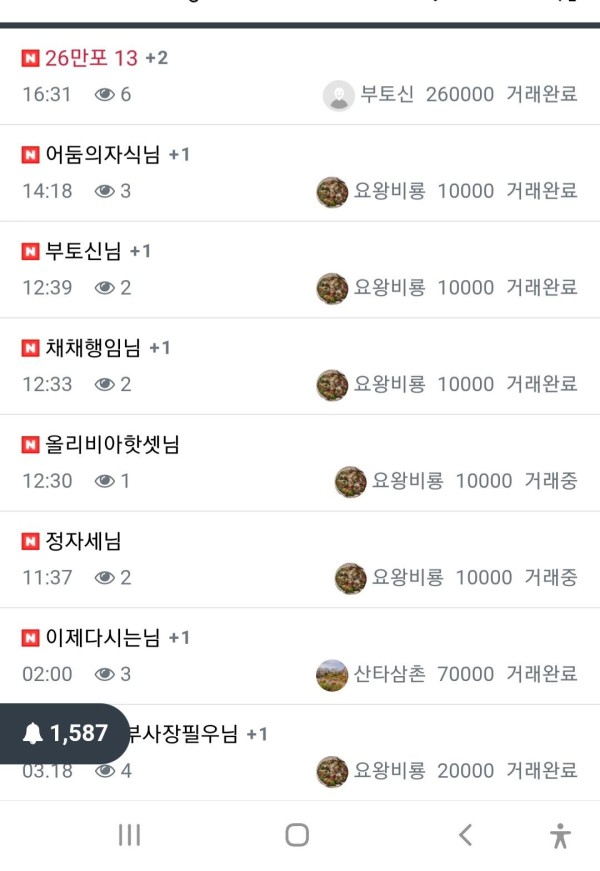Open the accessibility shortcut button
This screenshot has height=871, width=600.
click(560, 835)
